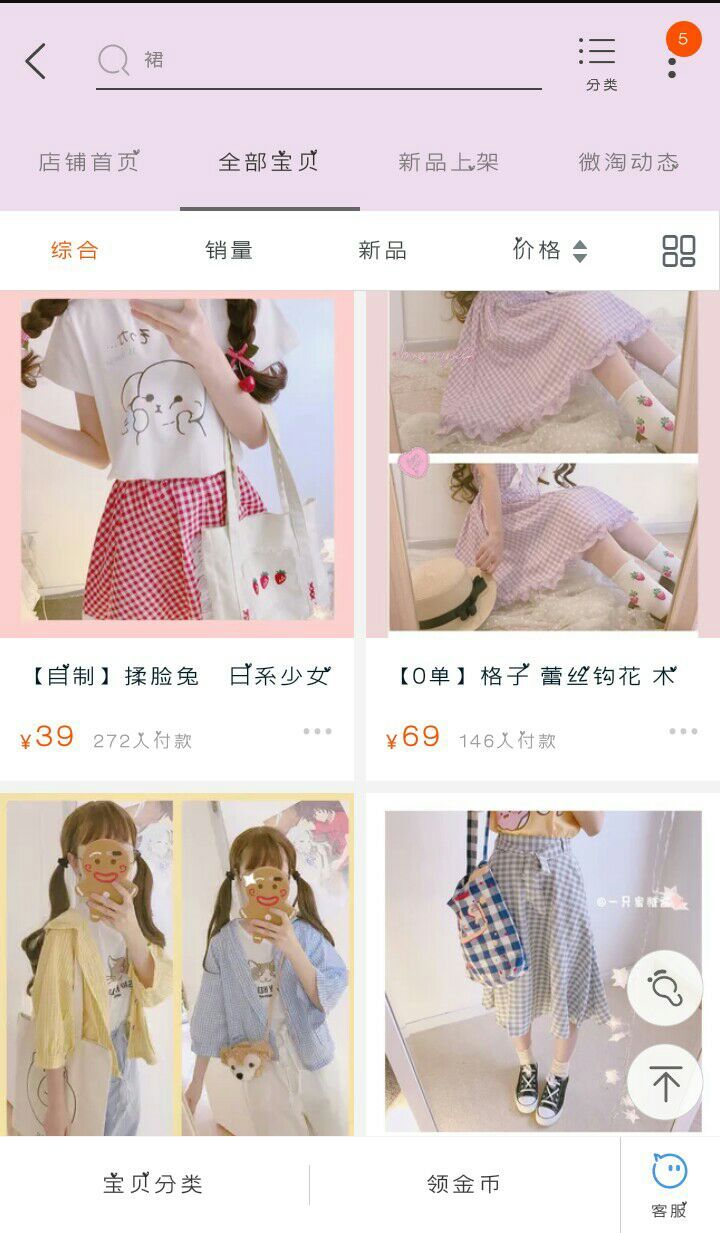Viewport: 720px width, 1233px height.
Task: Sort results by 综合
Action: 75,250
